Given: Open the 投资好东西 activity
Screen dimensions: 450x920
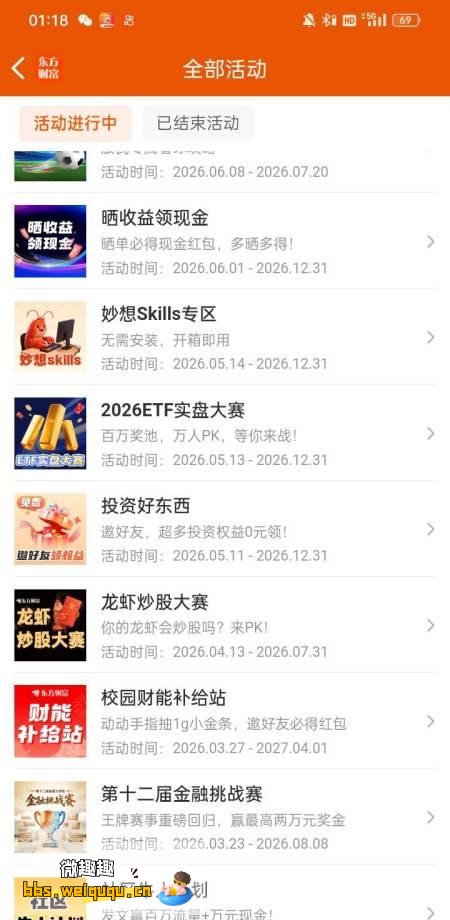Looking at the screenshot, I should click(225, 529).
